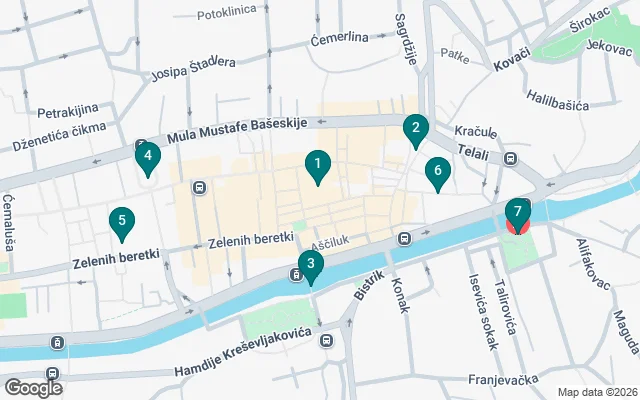The image size is (640, 400).
Task: Select pin 4 near Mula Mustafe Bašeskije
Action: pyautogui.click(x=148, y=156)
